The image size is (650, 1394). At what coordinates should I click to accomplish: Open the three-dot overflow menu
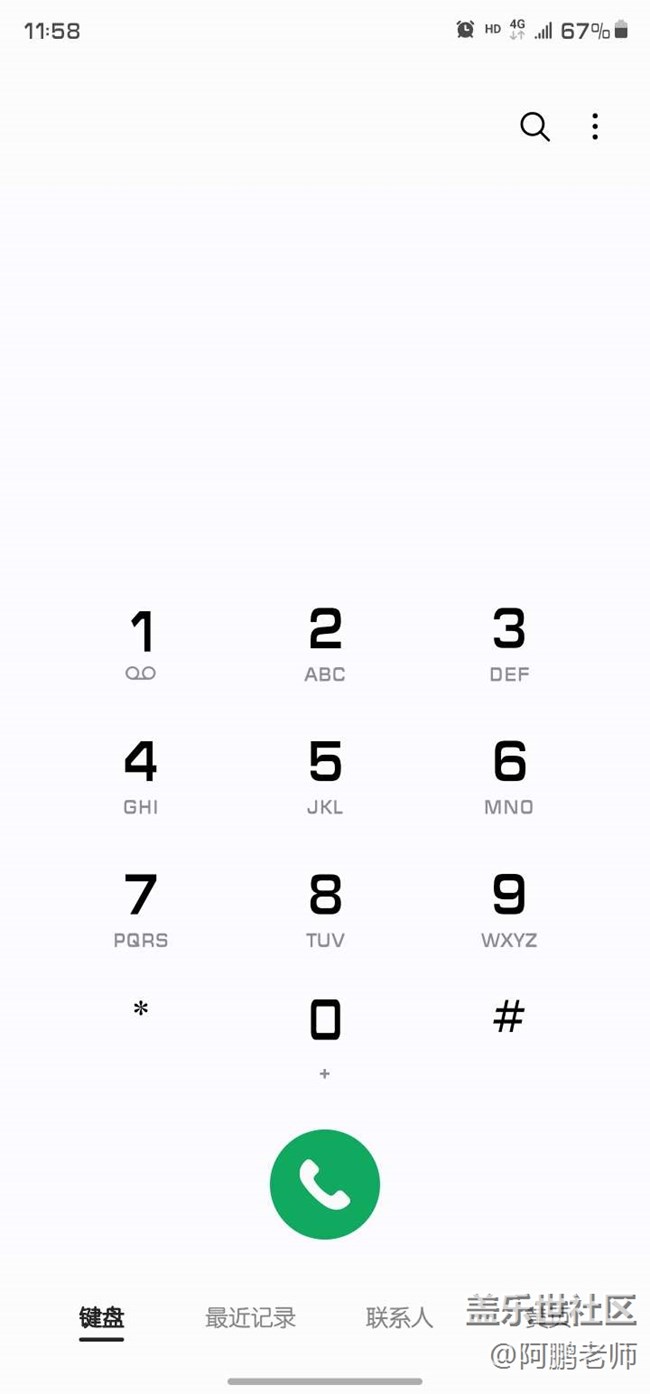click(x=595, y=126)
